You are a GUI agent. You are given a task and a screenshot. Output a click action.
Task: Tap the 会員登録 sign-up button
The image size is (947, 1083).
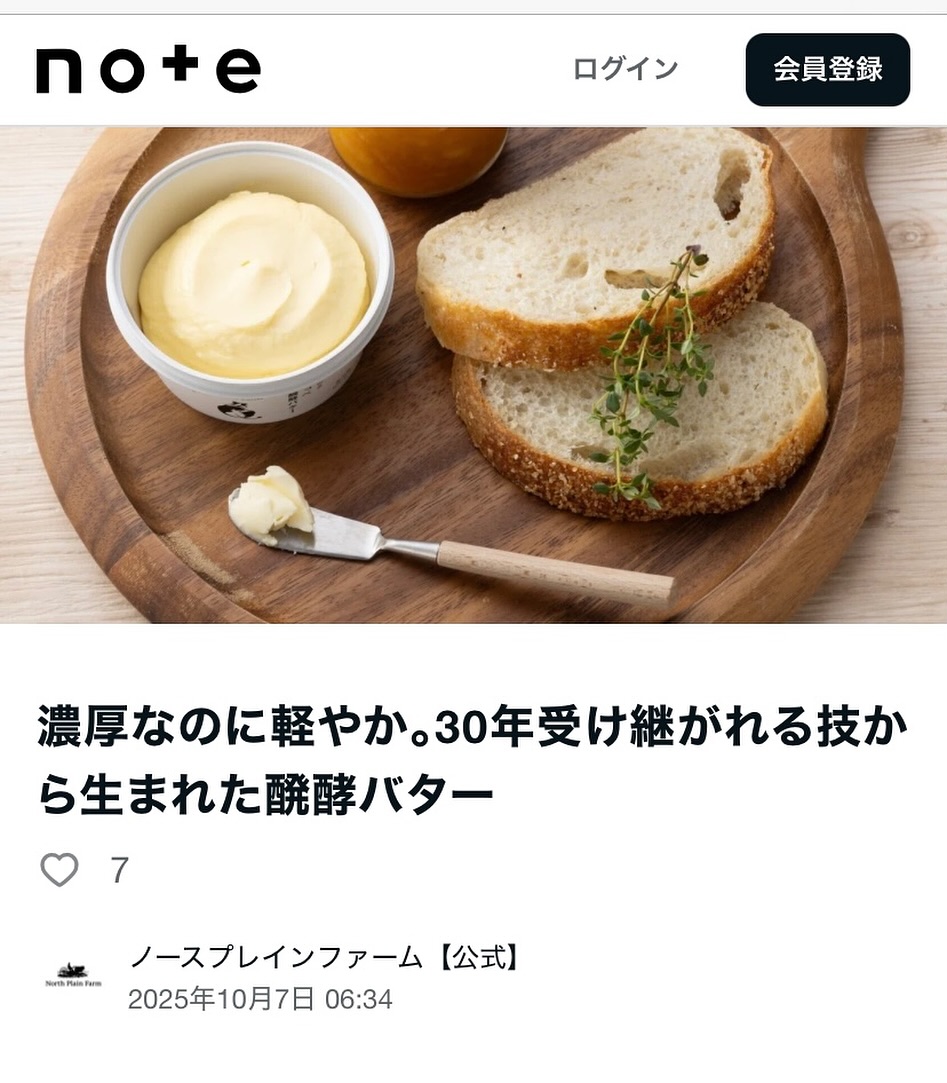tap(827, 70)
